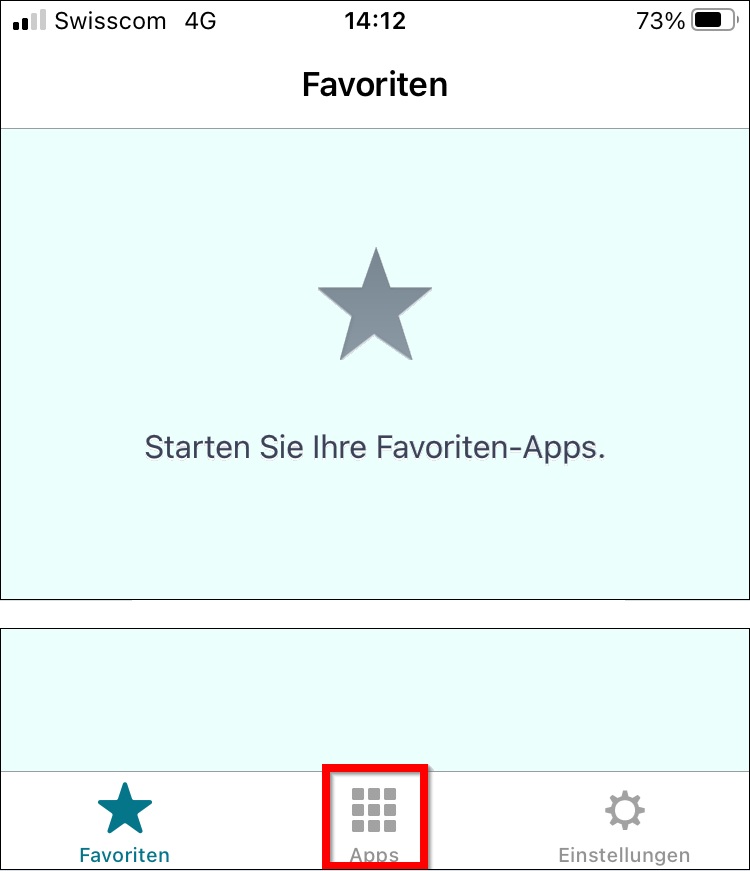Tap the 14:12 clock display

tap(375, 20)
